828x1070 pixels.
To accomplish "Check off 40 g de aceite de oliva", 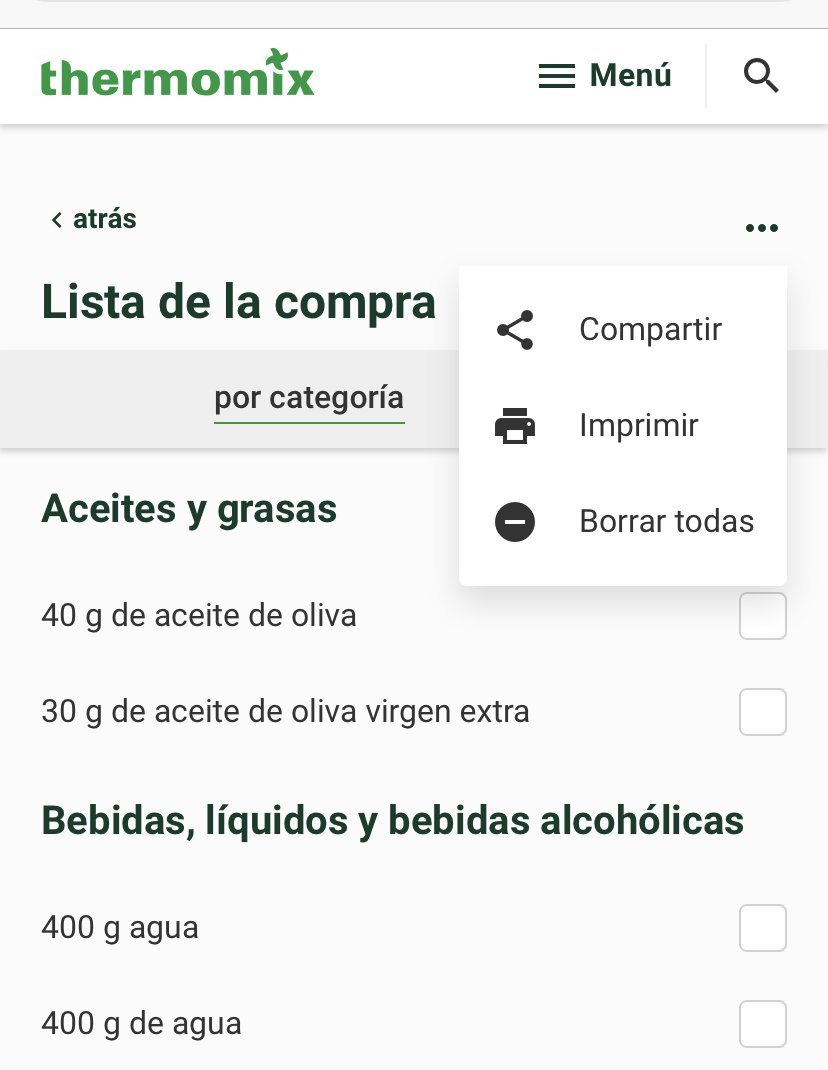I will tap(762, 616).
